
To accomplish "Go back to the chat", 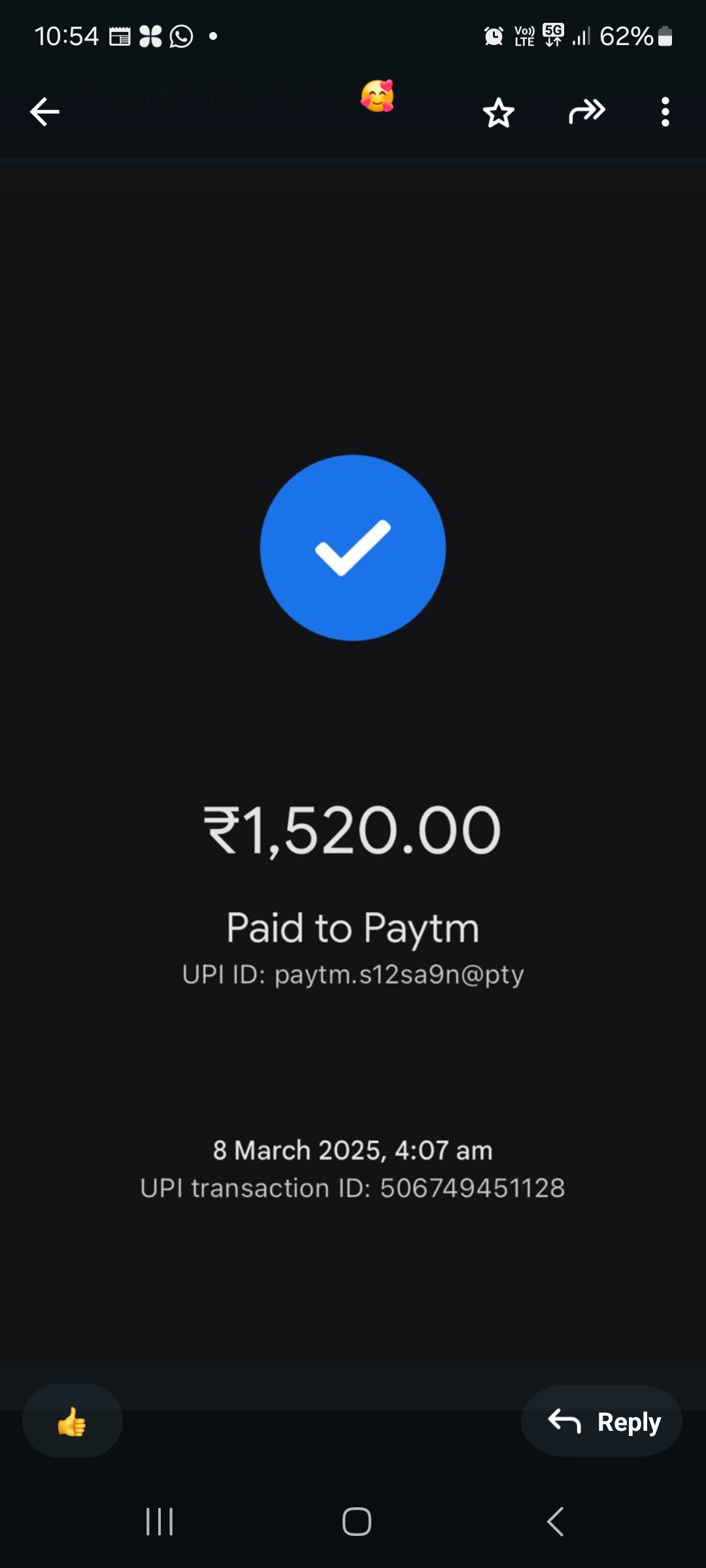I will 44,112.
